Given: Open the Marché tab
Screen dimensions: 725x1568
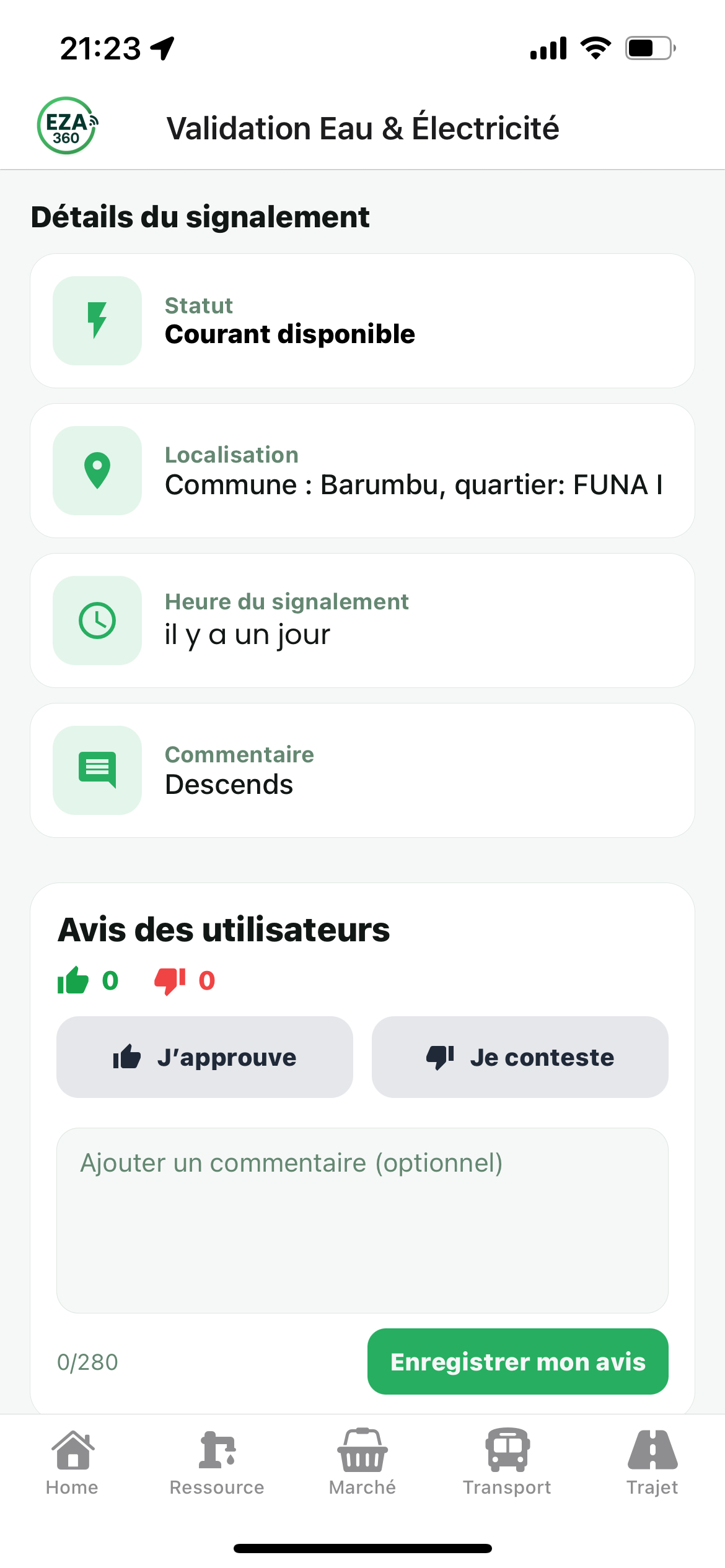Looking at the screenshot, I should (x=362, y=1461).
